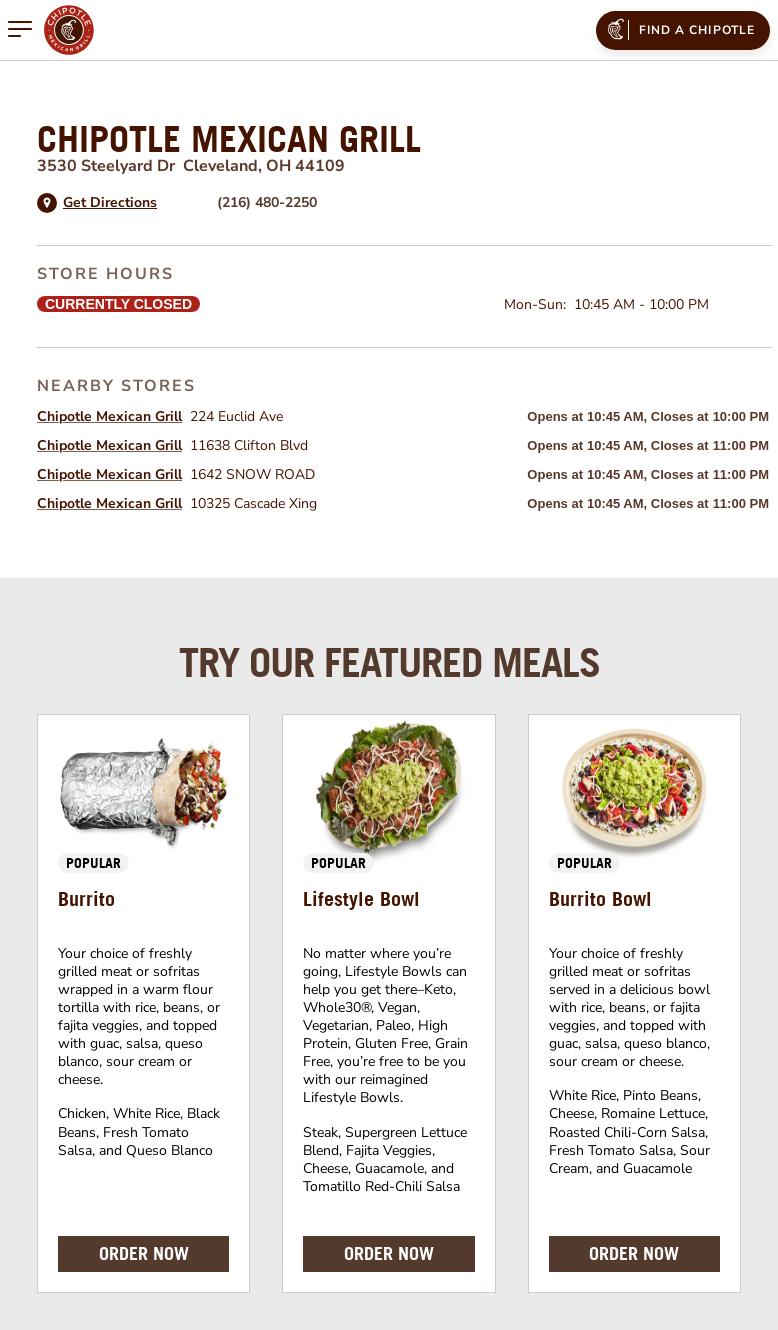Open the hamburger navigation menu
The height and width of the screenshot is (1330, 778).
click(x=20, y=29)
